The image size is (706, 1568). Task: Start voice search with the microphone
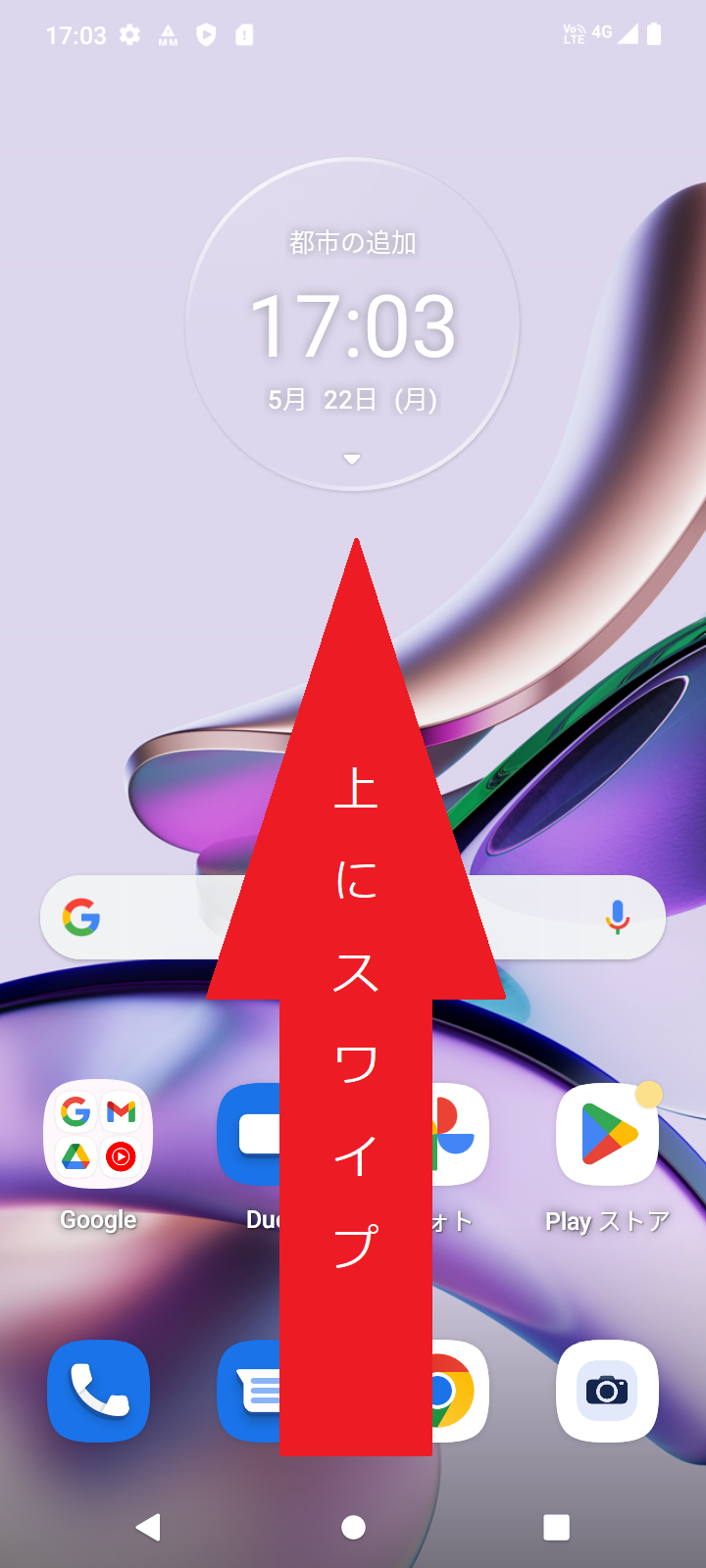tap(618, 917)
